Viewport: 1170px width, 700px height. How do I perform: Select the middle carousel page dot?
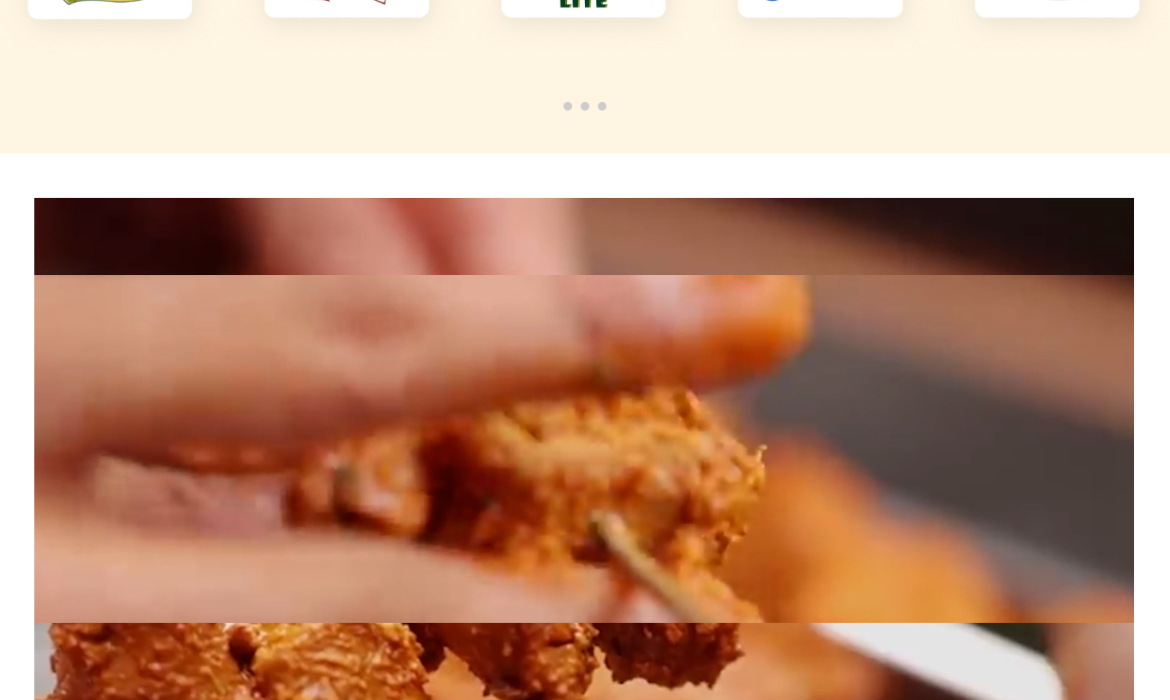coord(585,106)
